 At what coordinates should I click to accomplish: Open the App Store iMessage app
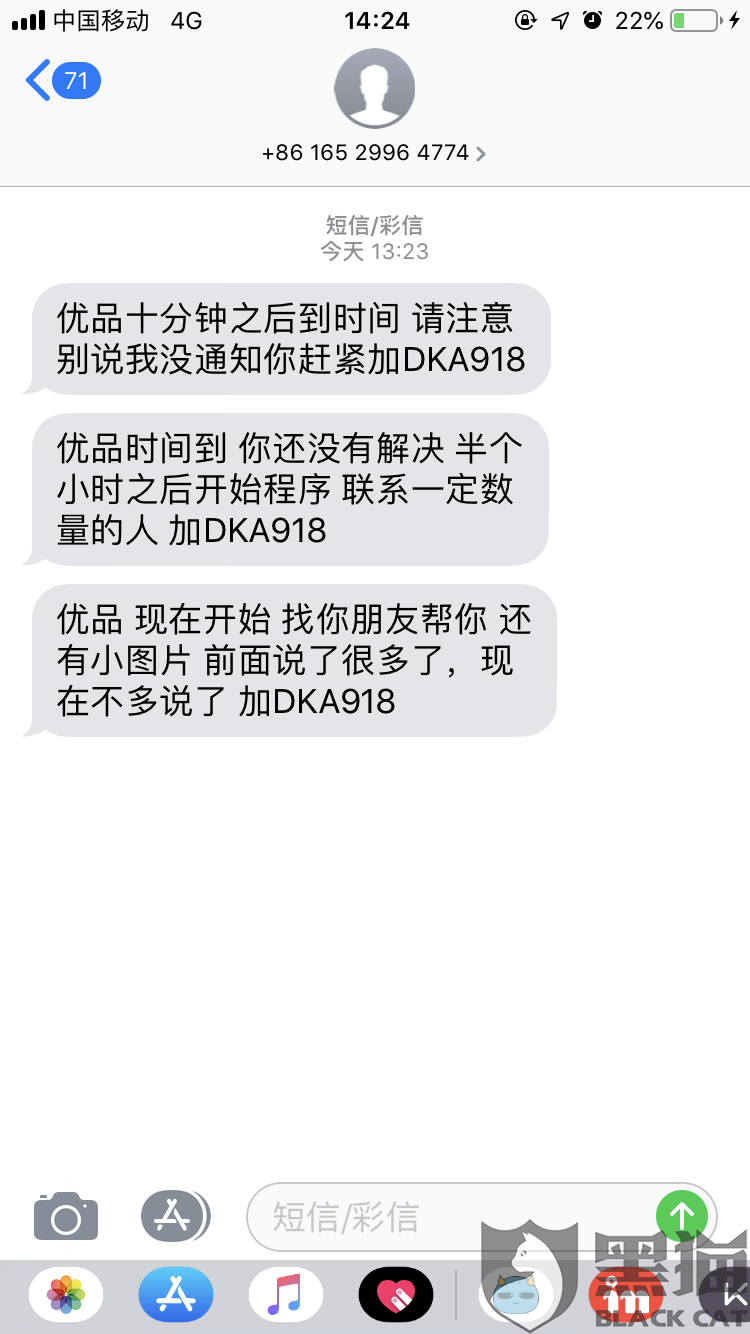176,1295
